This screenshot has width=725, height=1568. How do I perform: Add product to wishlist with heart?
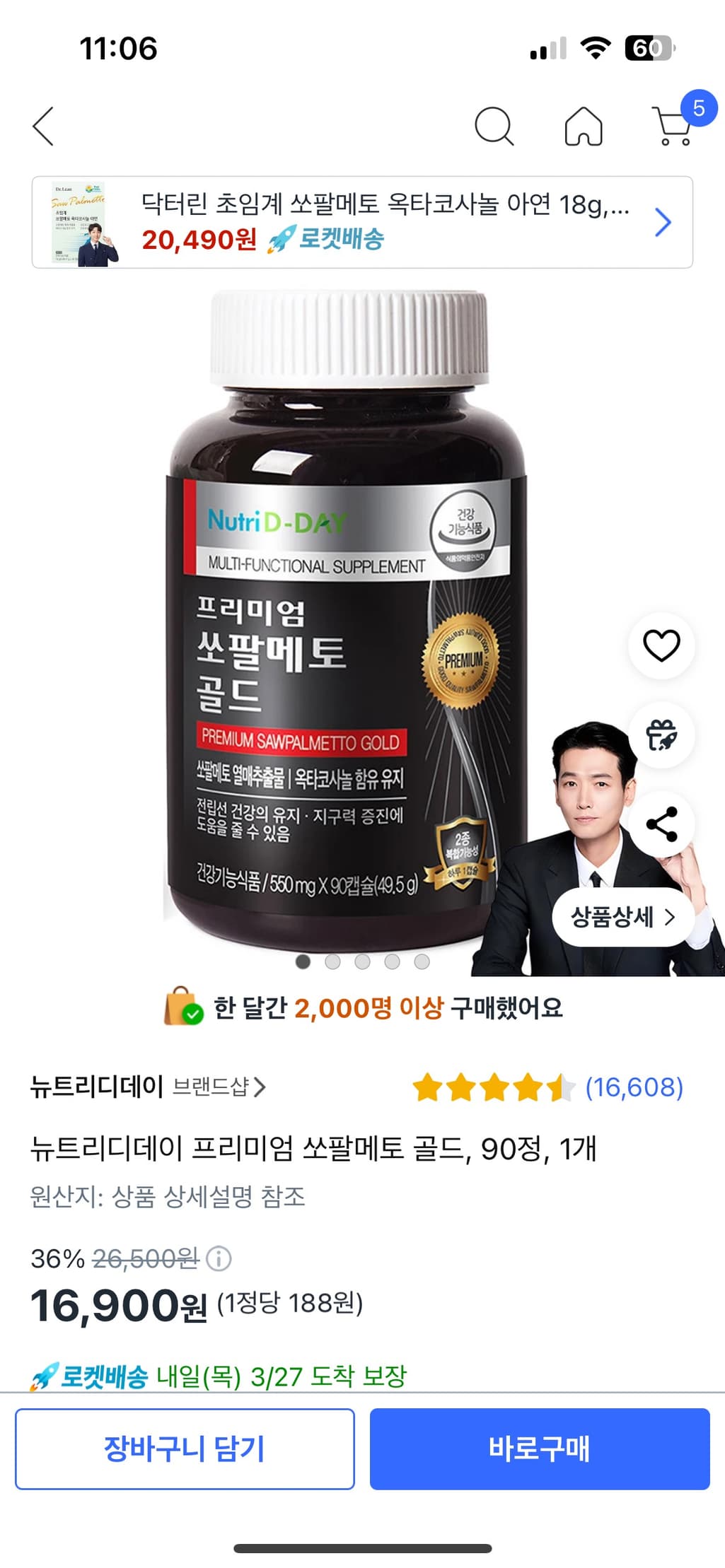[661, 645]
